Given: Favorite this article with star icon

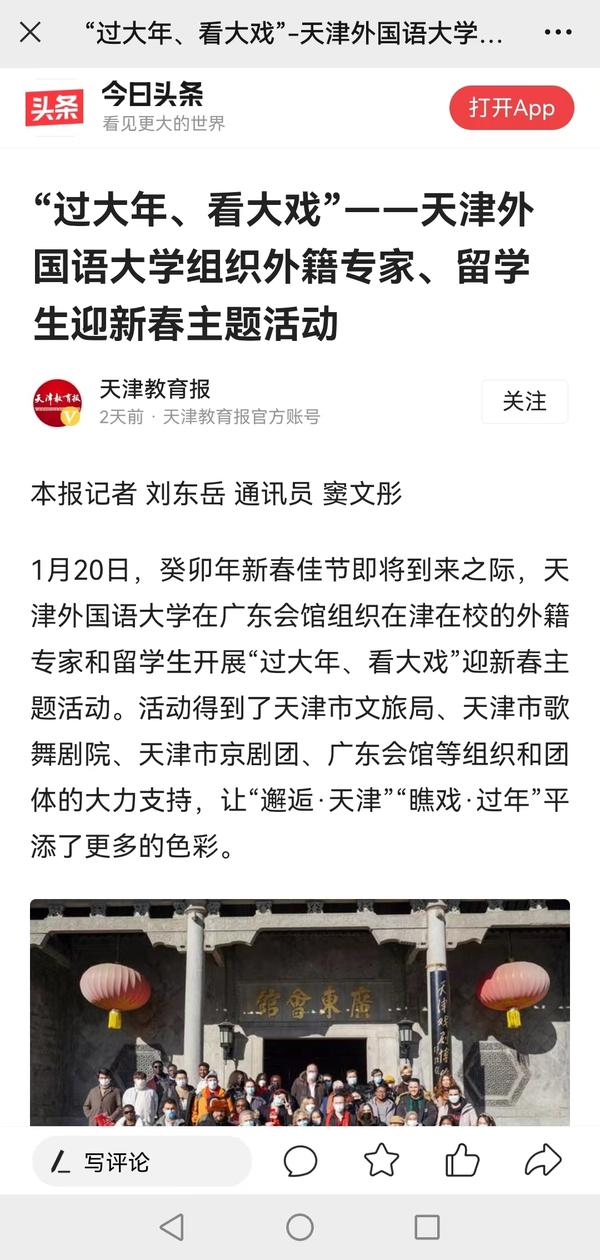Looking at the screenshot, I should (x=381, y=1161).
